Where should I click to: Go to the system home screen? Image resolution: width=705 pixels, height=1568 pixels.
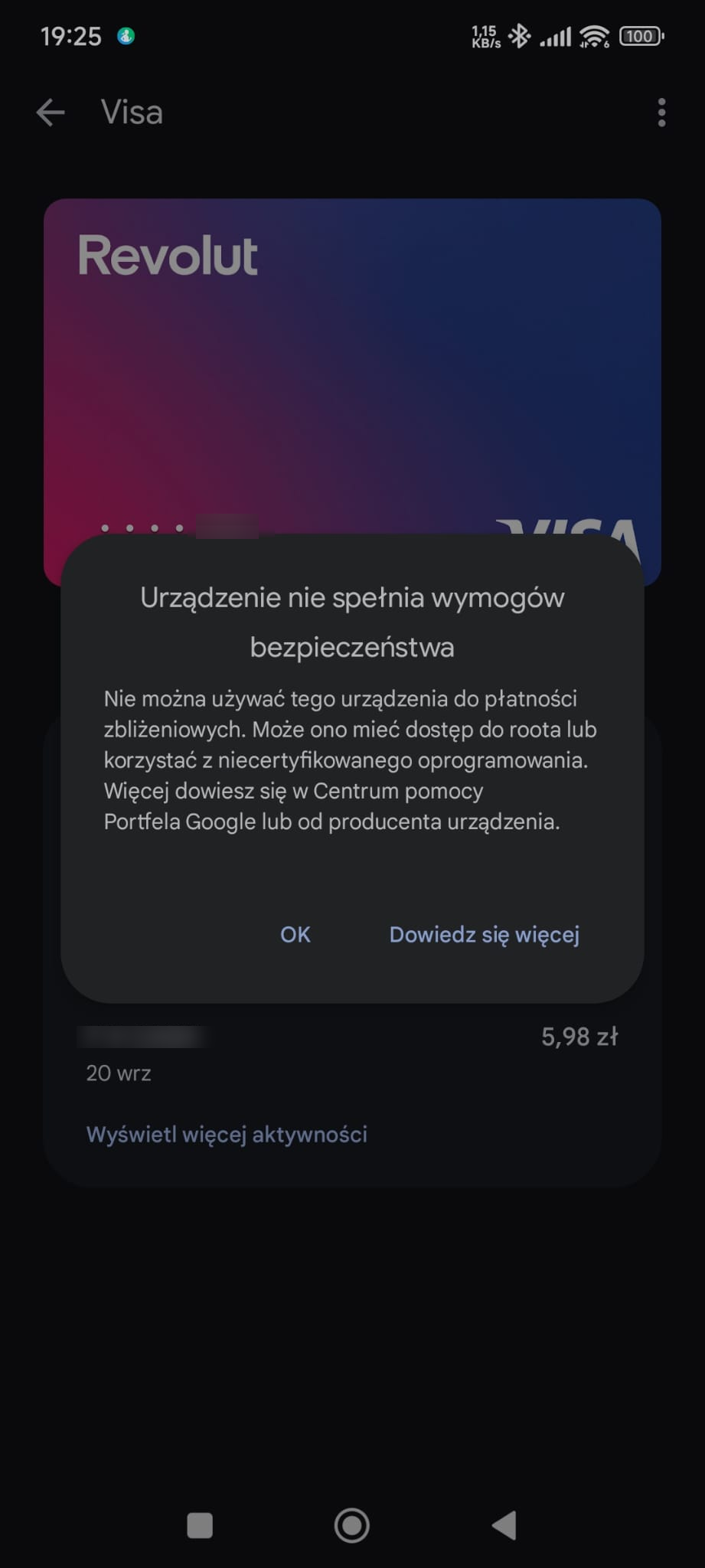[352, 1525]
